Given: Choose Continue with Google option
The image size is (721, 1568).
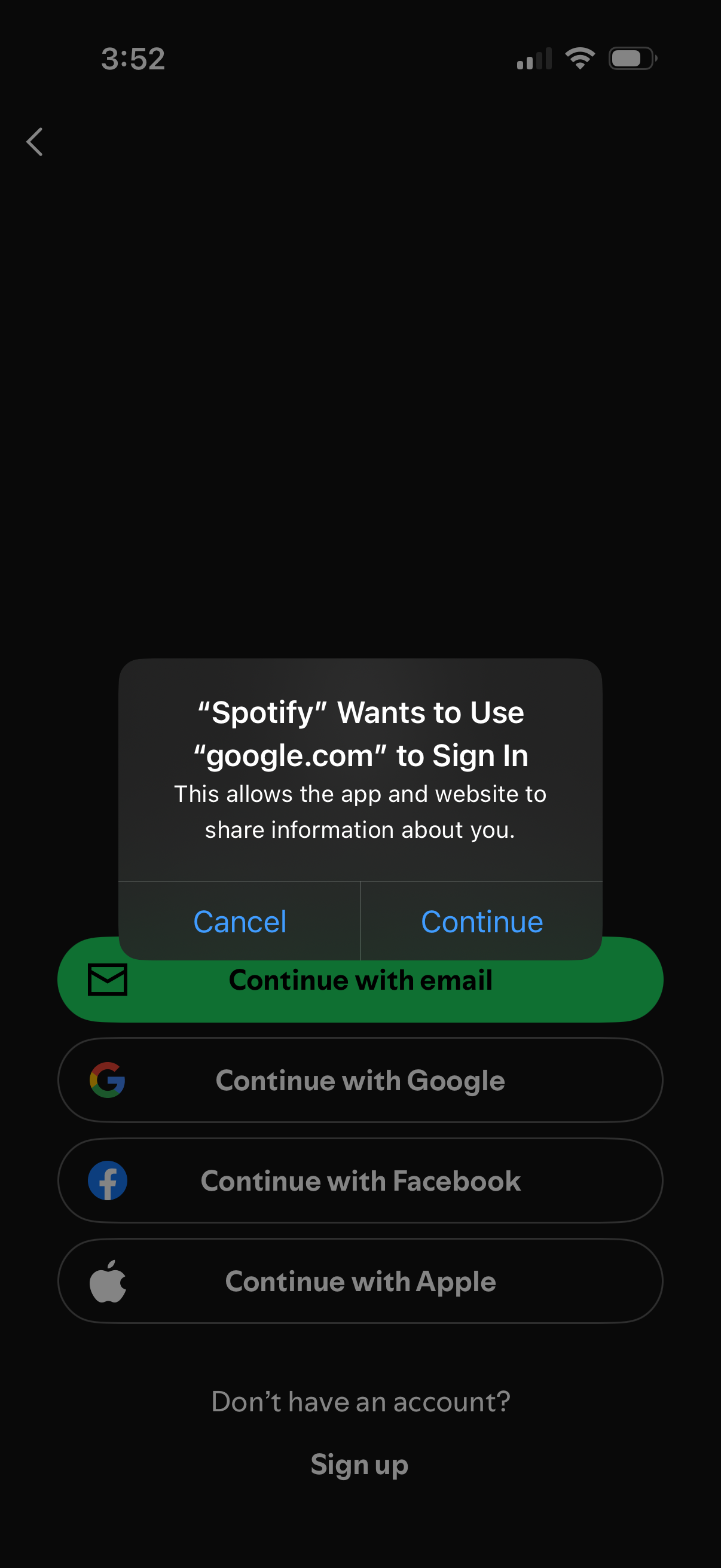Looking at the screenshot, I should tap(360, 1081).
